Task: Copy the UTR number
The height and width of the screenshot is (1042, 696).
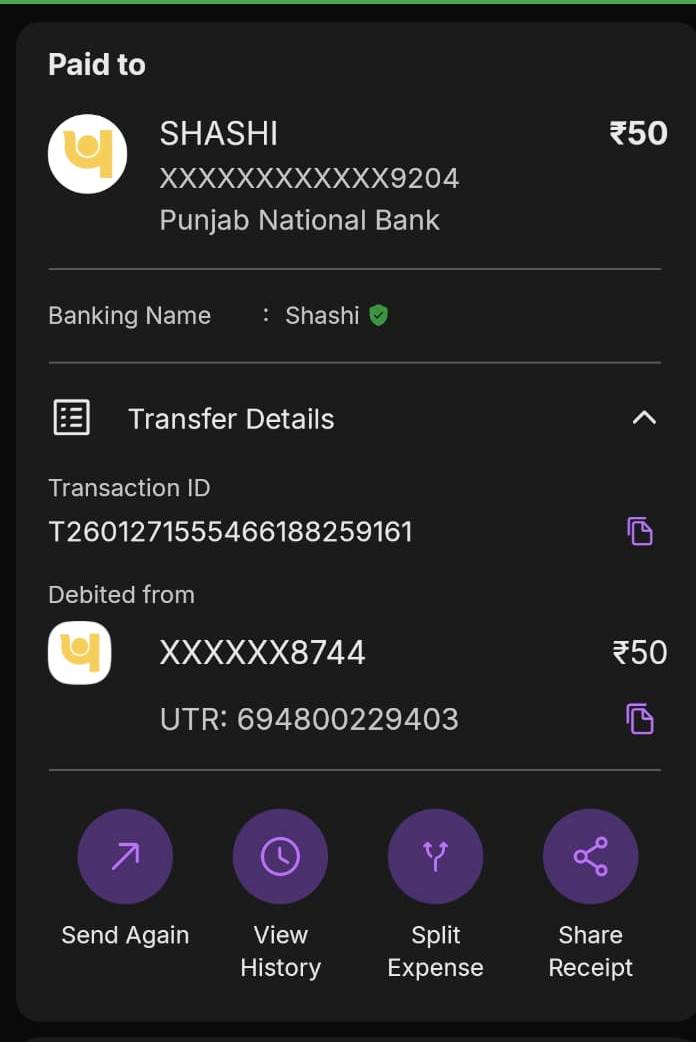Action: pos(640,719)
